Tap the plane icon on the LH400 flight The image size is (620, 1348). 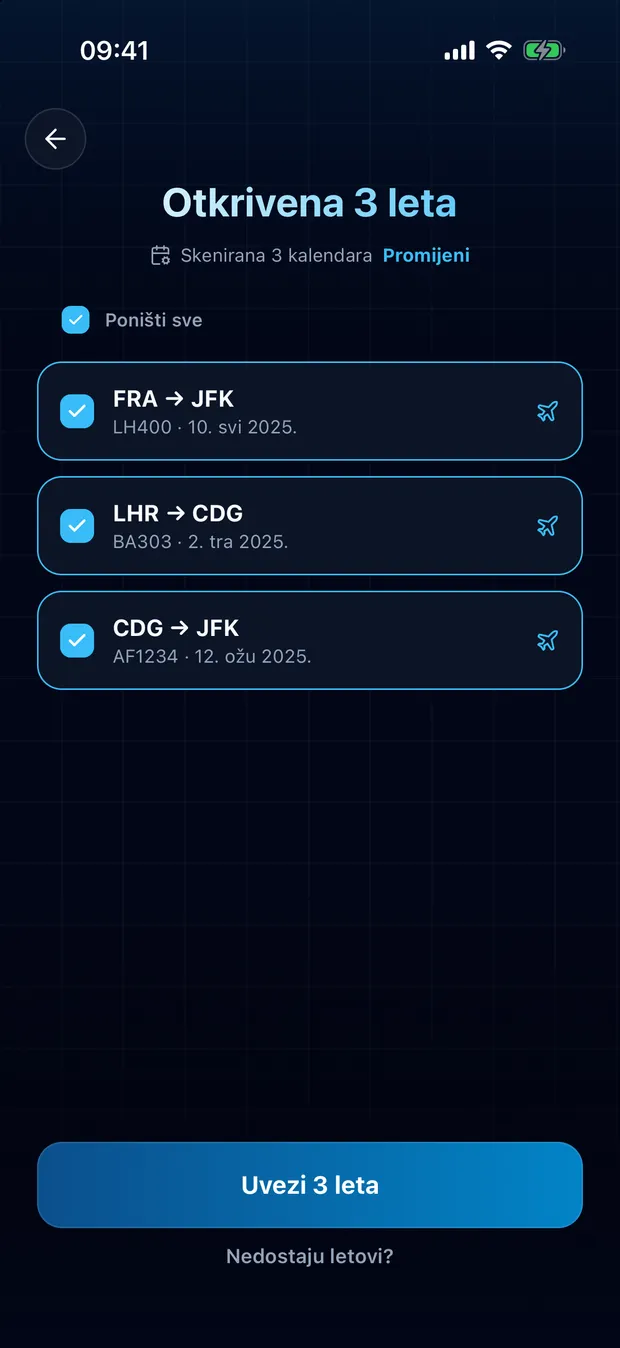(x=547, y=411)
